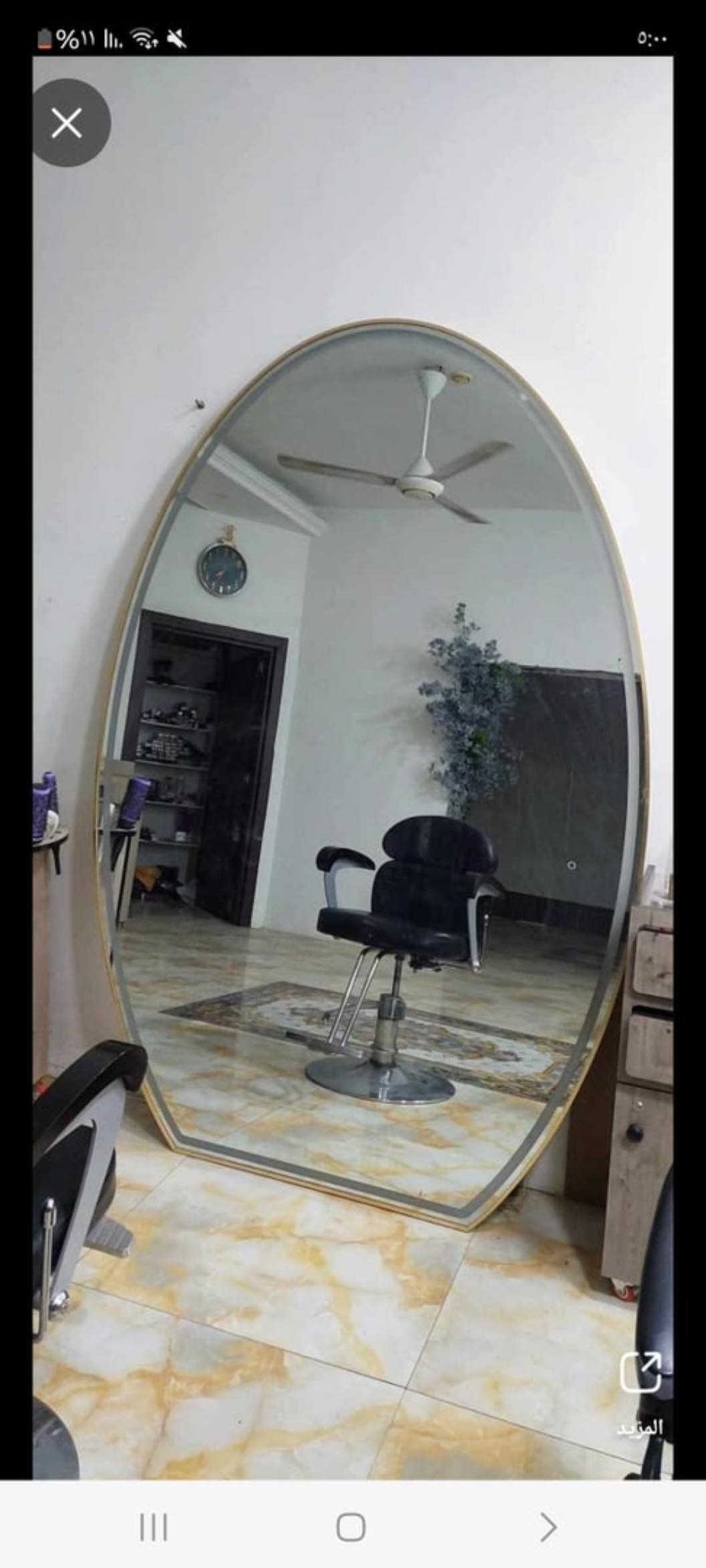Viewport: 706px width, 1568px height.
Task: Close the full-screen photo viewer
Action: [x=68, y=124]
